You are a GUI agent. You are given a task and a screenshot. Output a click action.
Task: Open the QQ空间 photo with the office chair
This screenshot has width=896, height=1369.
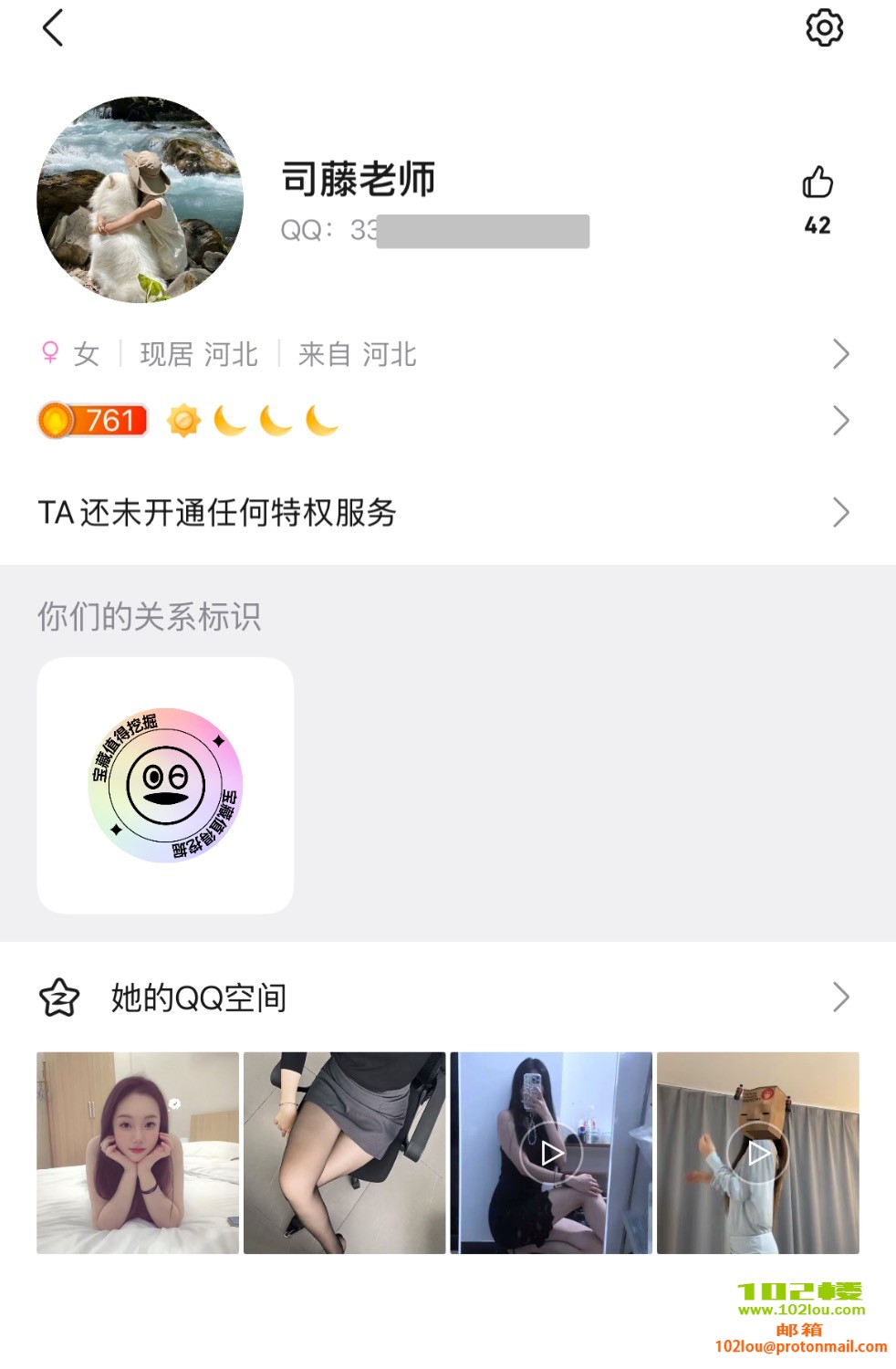(x=345, y=1153)
